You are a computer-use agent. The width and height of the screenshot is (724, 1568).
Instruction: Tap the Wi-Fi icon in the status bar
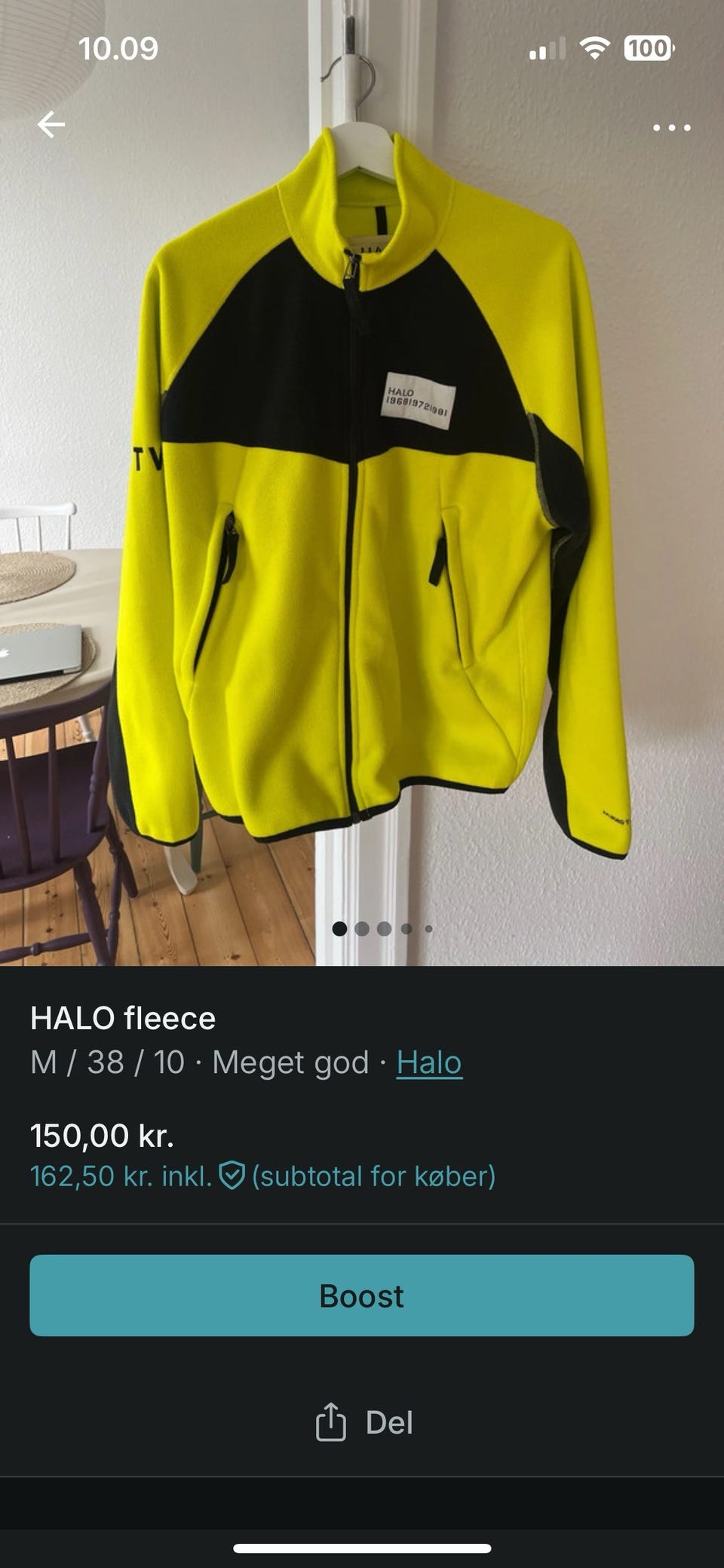click(596, 47)
